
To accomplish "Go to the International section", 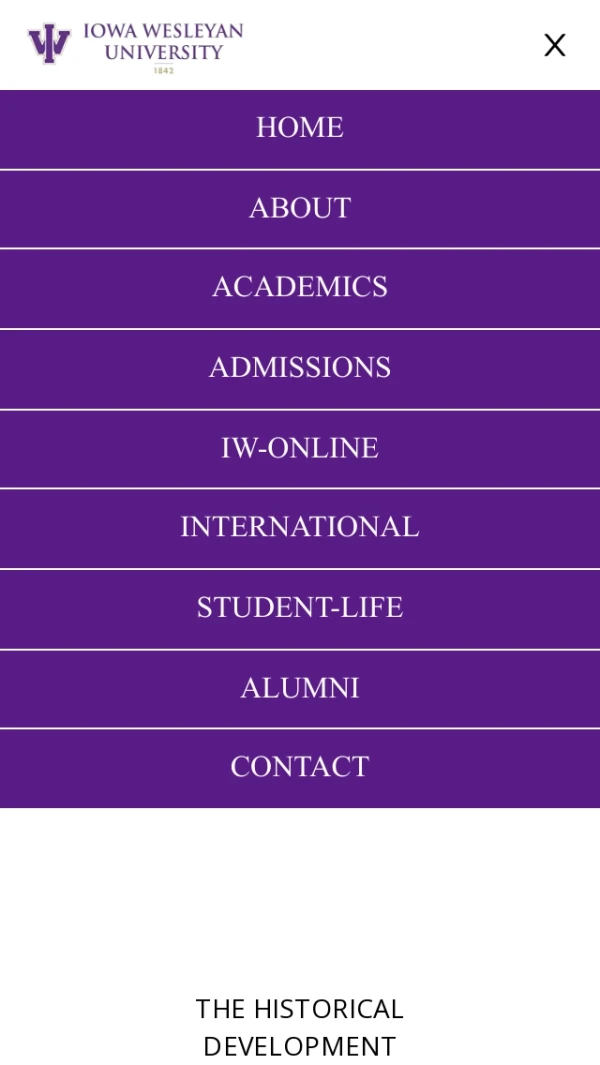I will pyautogui.click(x=300, y=528).
